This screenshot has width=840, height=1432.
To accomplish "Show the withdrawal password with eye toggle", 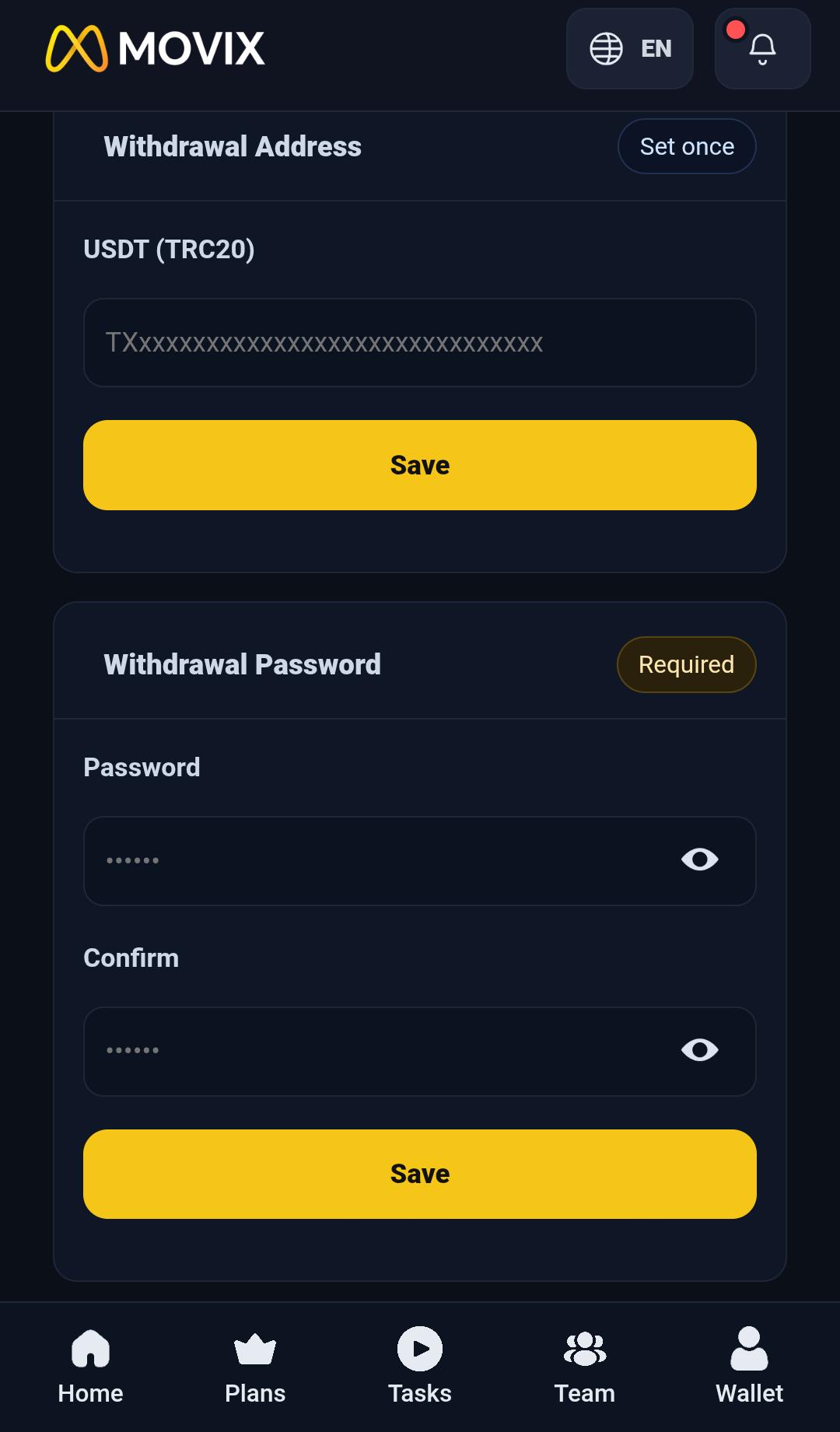I will [700, 860].
